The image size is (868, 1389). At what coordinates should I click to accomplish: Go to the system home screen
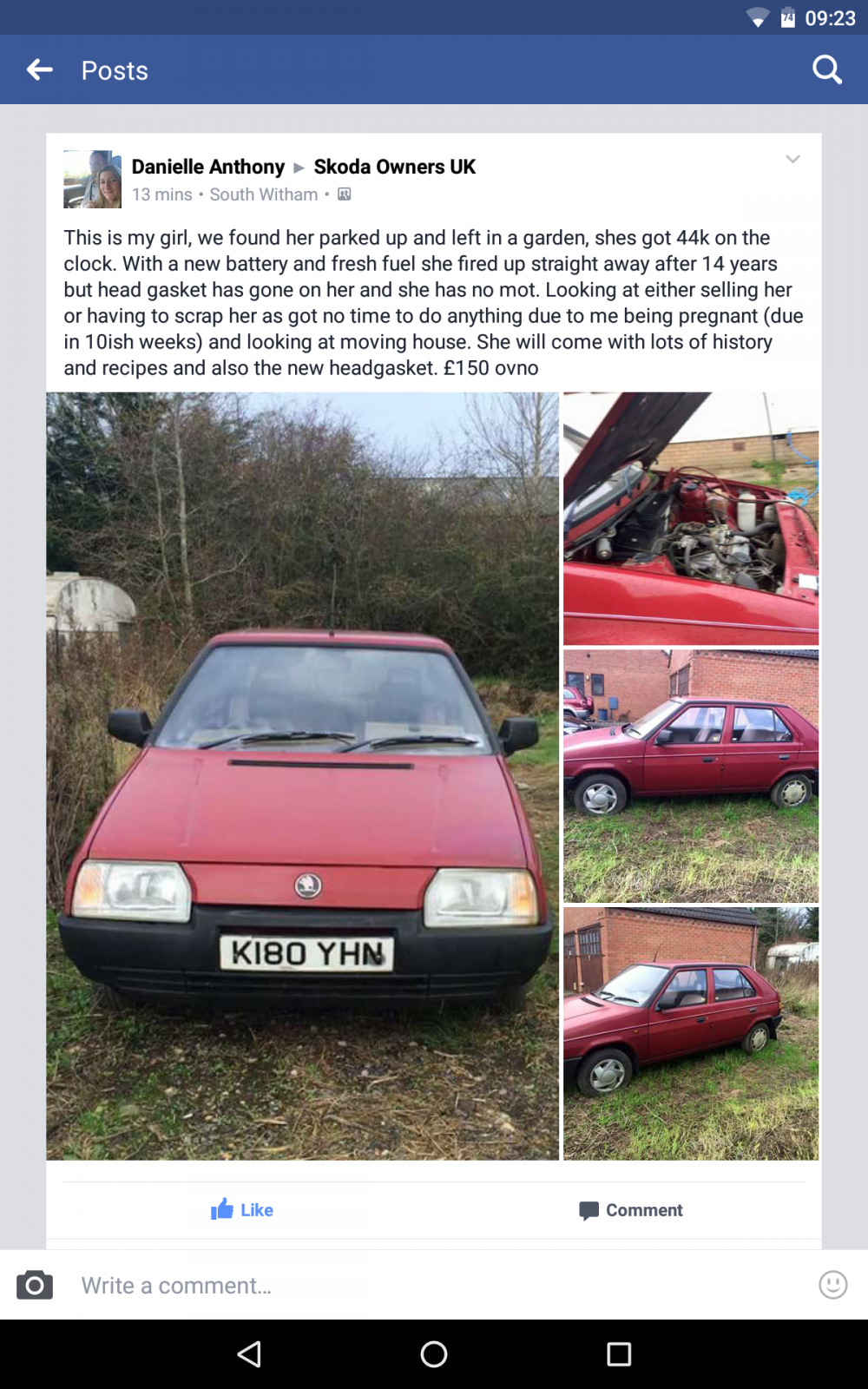434,1354
